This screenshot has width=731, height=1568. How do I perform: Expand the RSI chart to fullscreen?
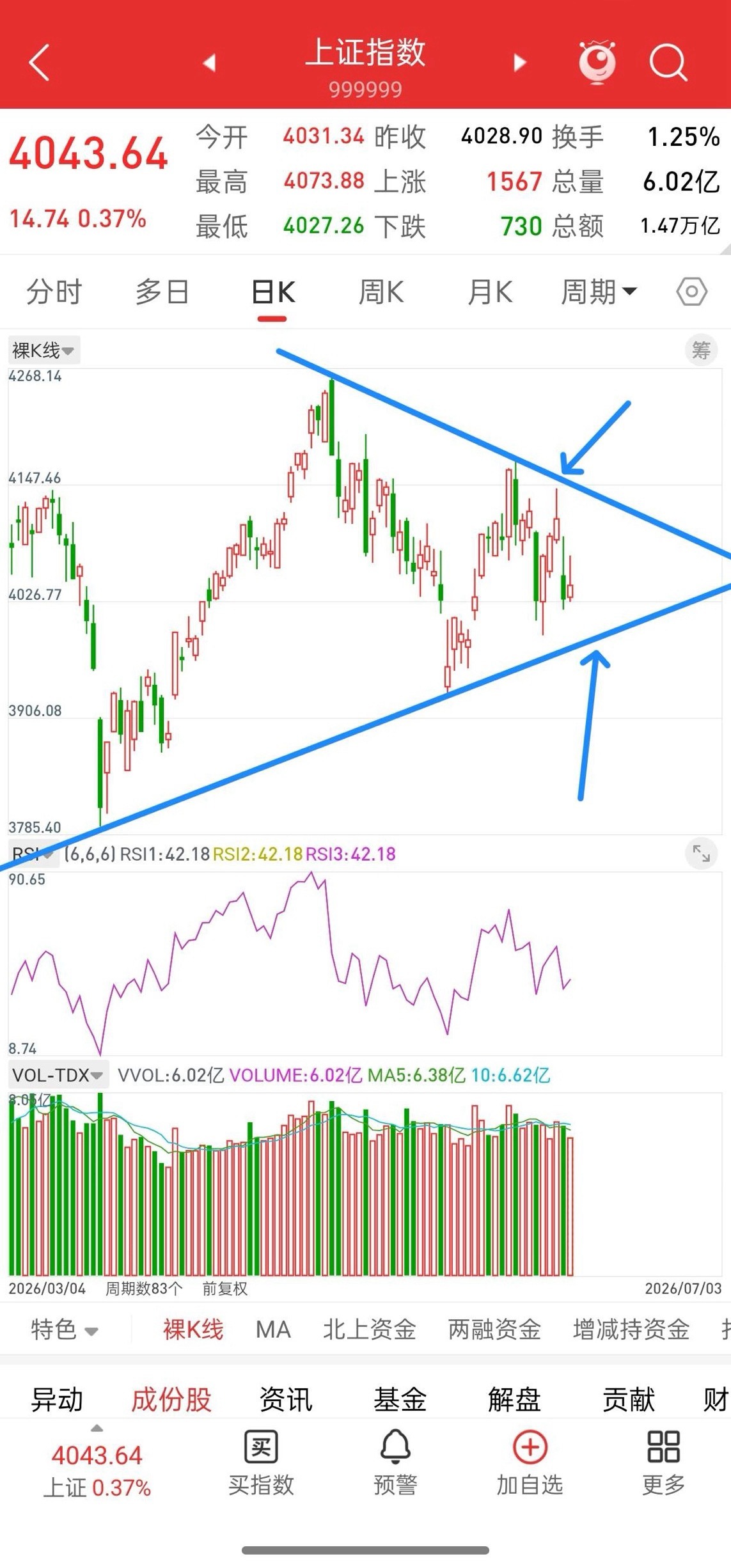coord(701,853)
